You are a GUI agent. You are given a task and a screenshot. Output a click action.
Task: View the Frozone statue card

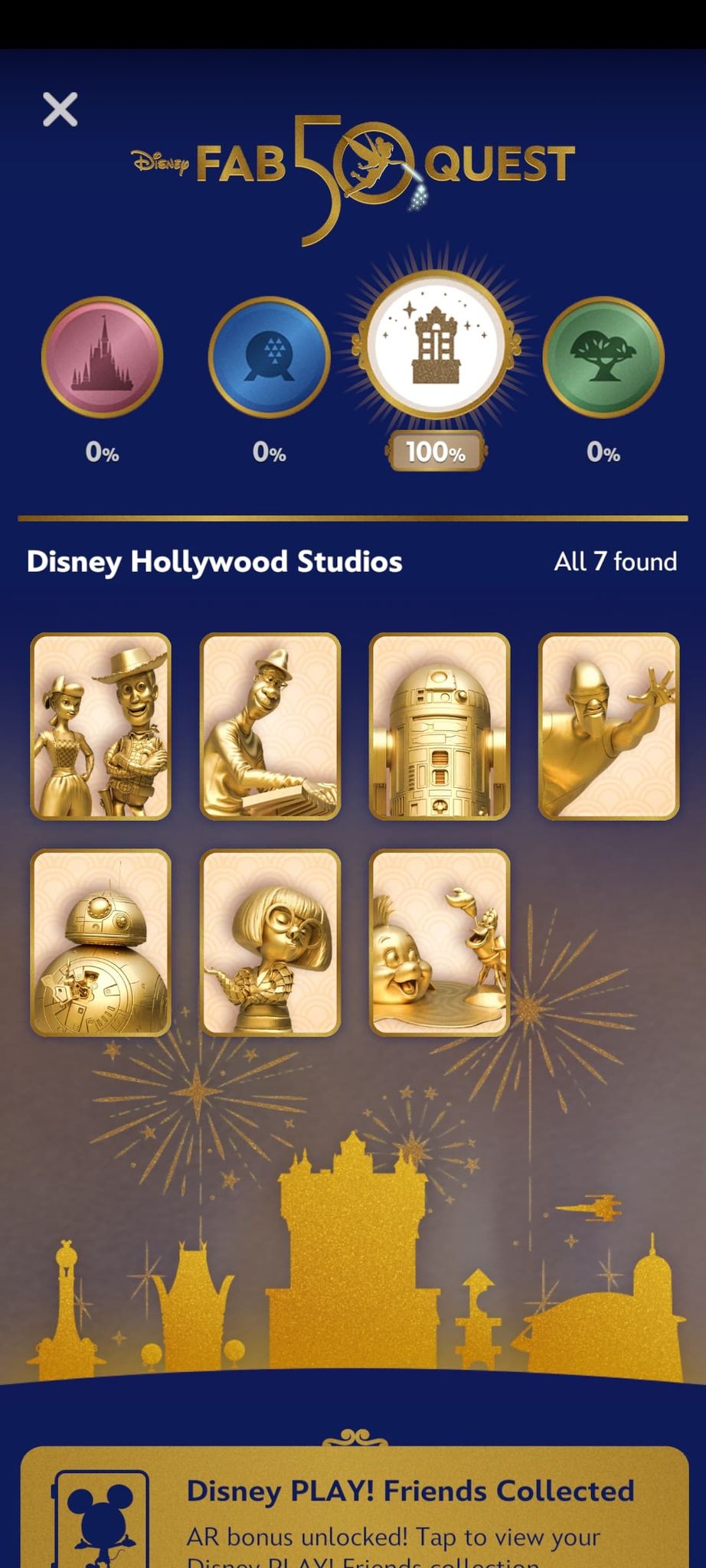(x=609, y=727)
